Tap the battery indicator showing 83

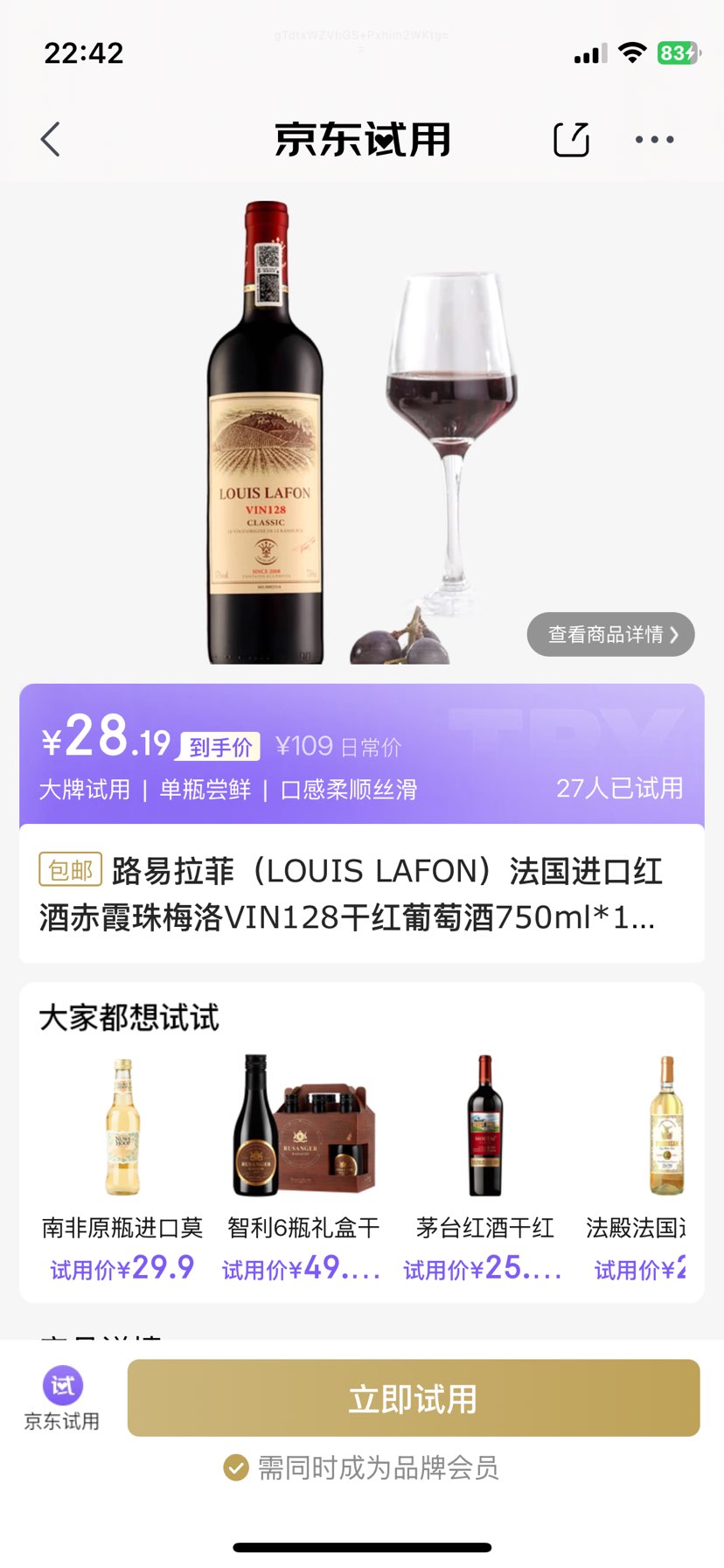678,52
